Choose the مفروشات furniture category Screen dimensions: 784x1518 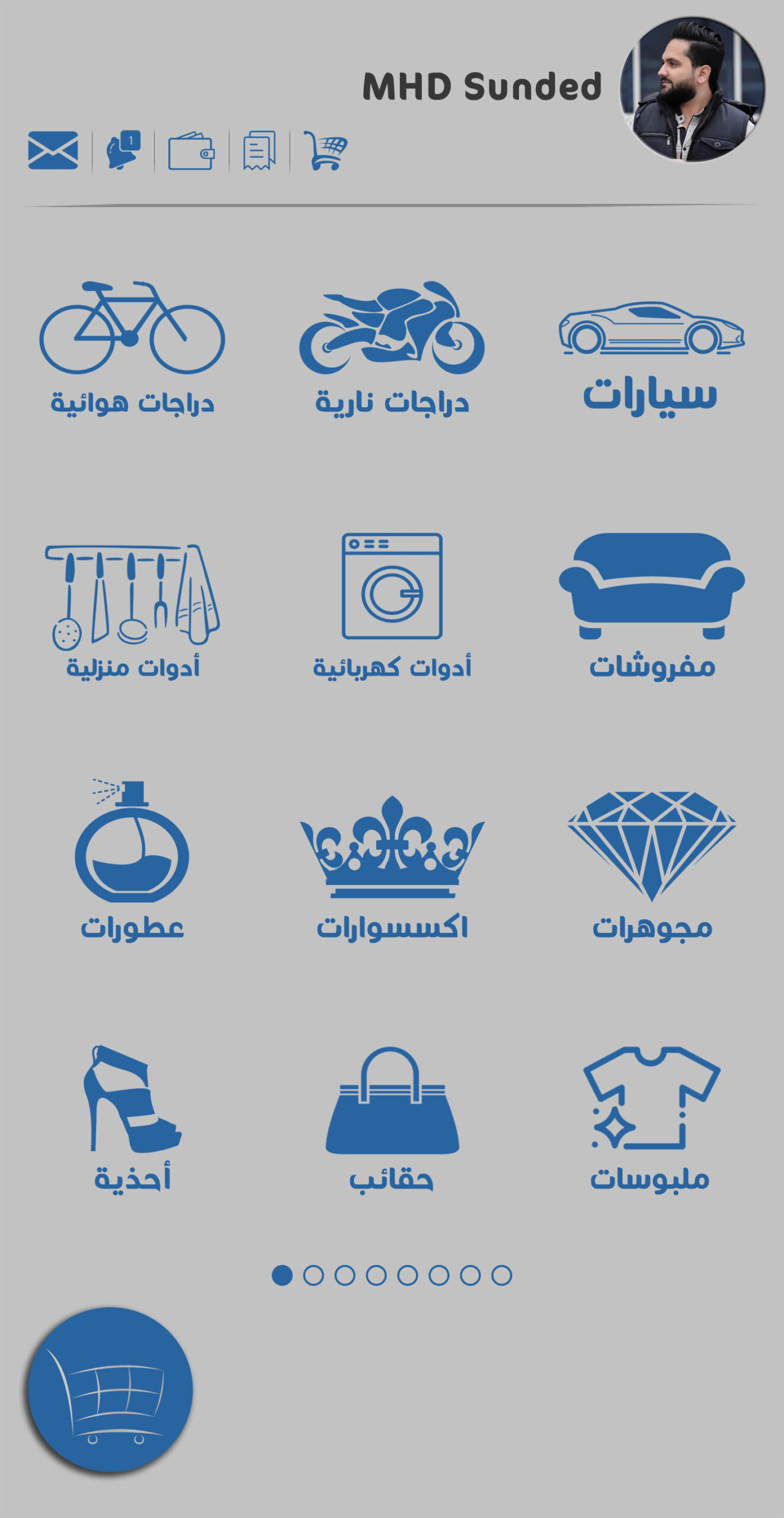[x=651, y=605]
